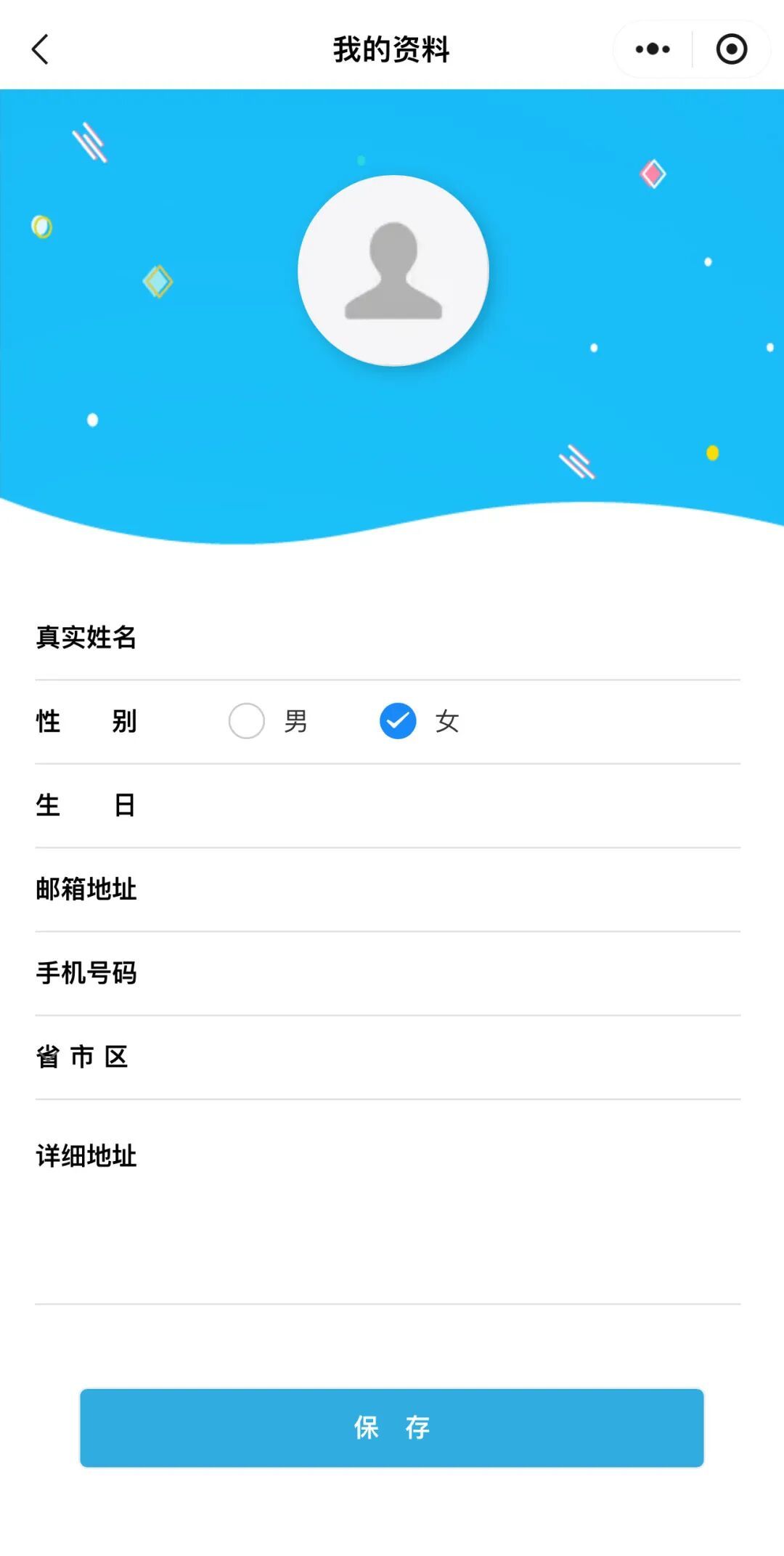Tap the 真实姓名 input field

(436, 638)
